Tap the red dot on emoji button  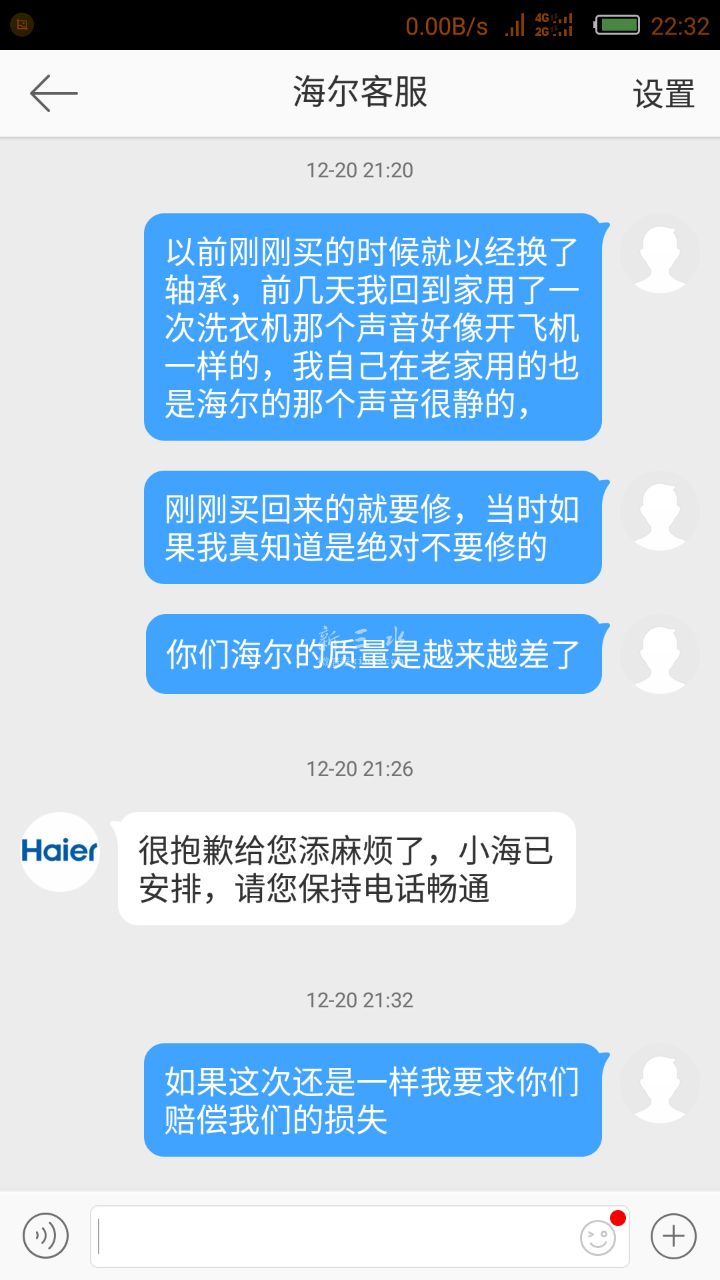pos(619,1218)
